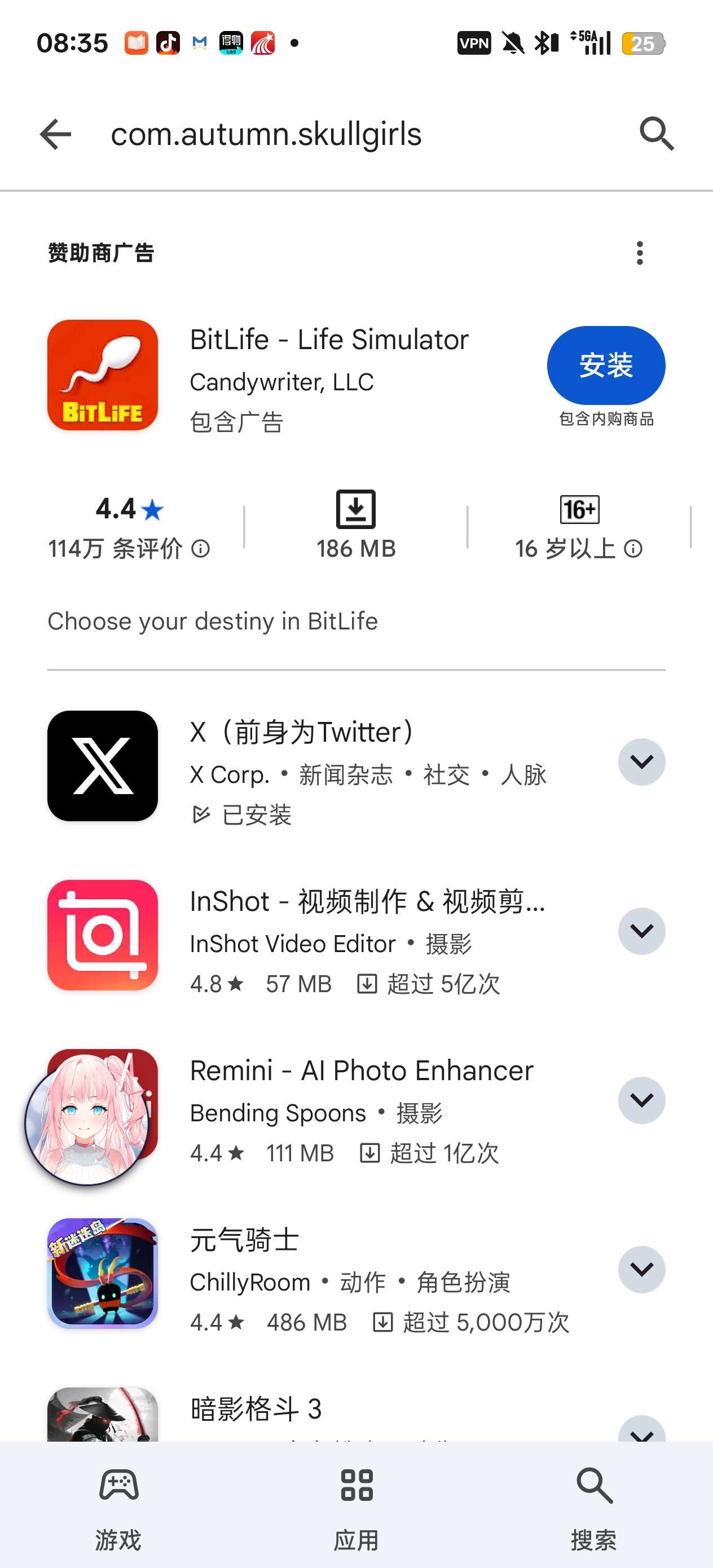Expand the Remini entry chevron

(641, 1100)
